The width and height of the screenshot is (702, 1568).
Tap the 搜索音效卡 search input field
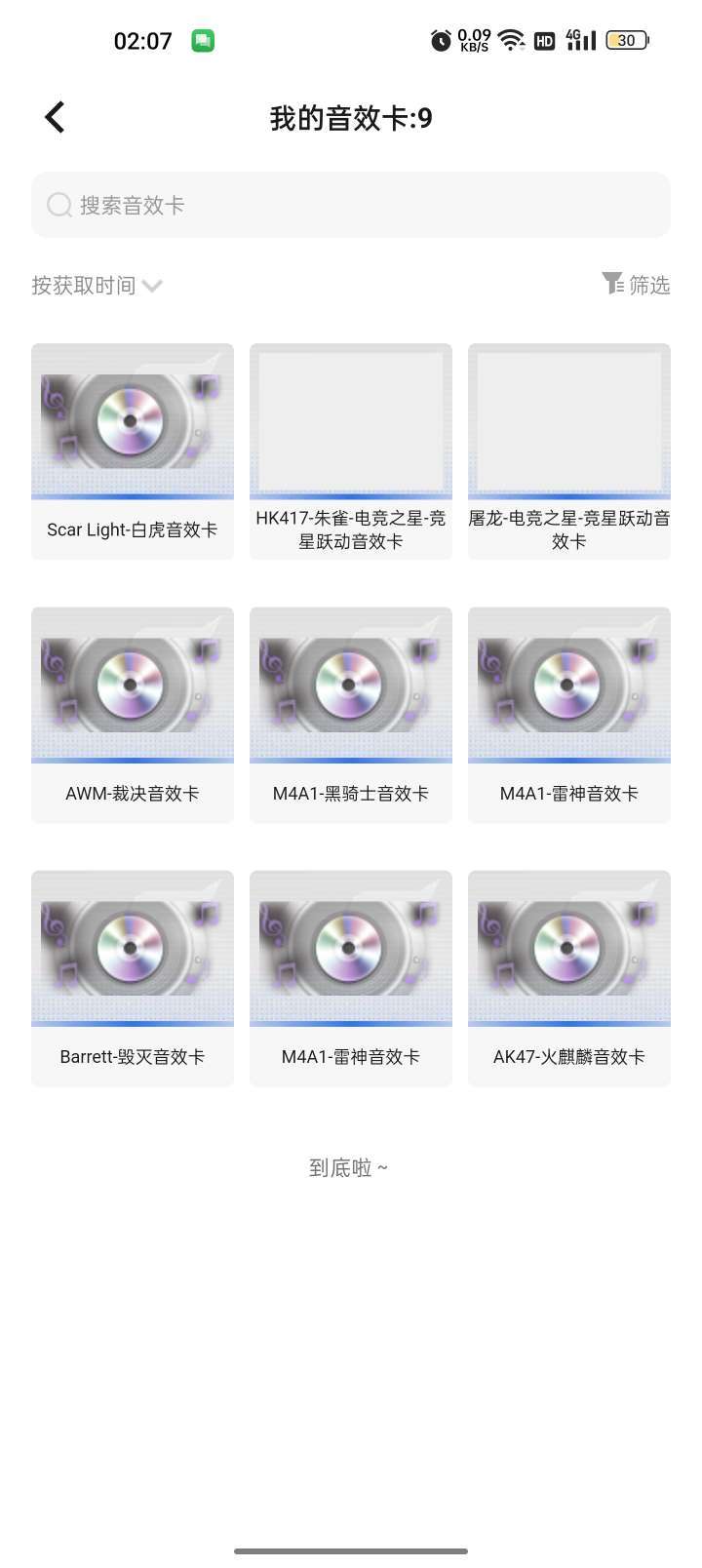click(x=351, y=205)
